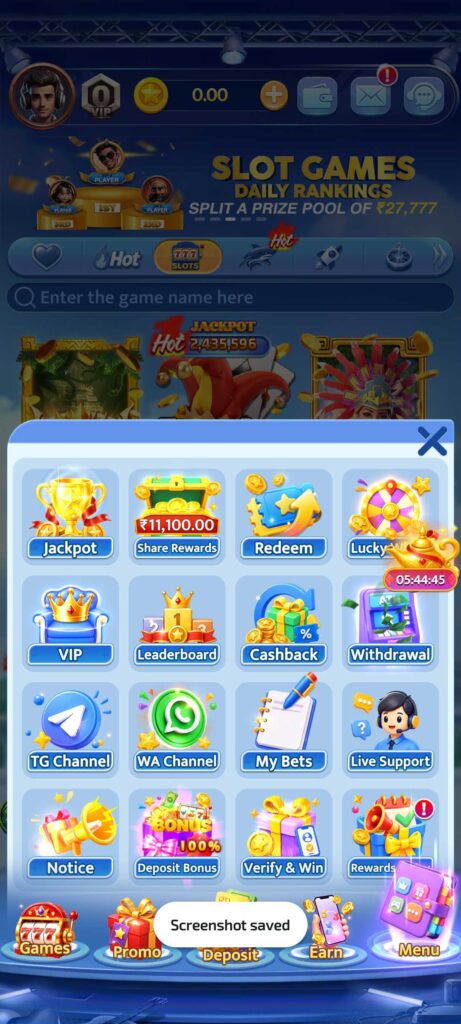Switch to the Games tab
Image resolution: width=461 pixels, height=1024 pixels.
coord(44,931)
